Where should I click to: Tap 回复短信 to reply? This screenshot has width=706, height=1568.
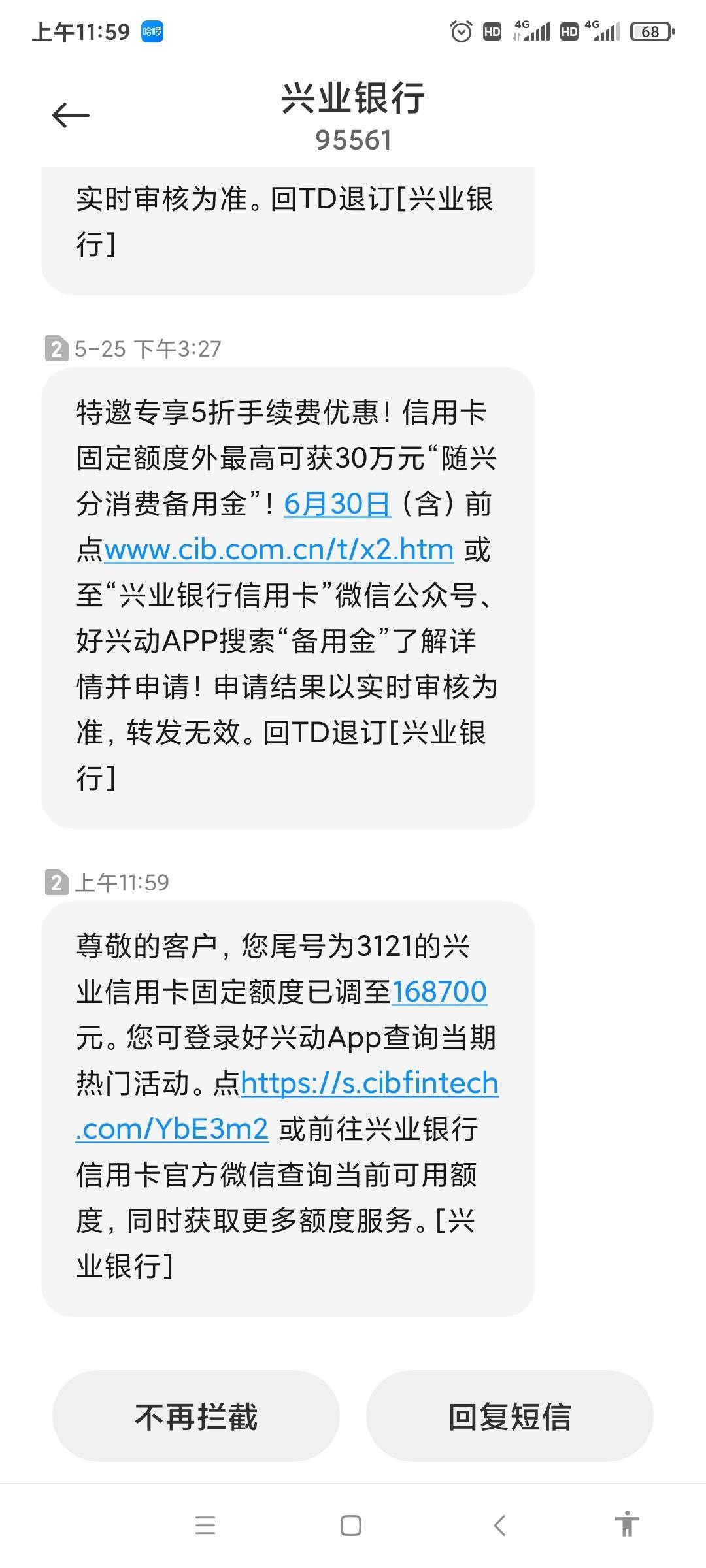coord(510,1416)
